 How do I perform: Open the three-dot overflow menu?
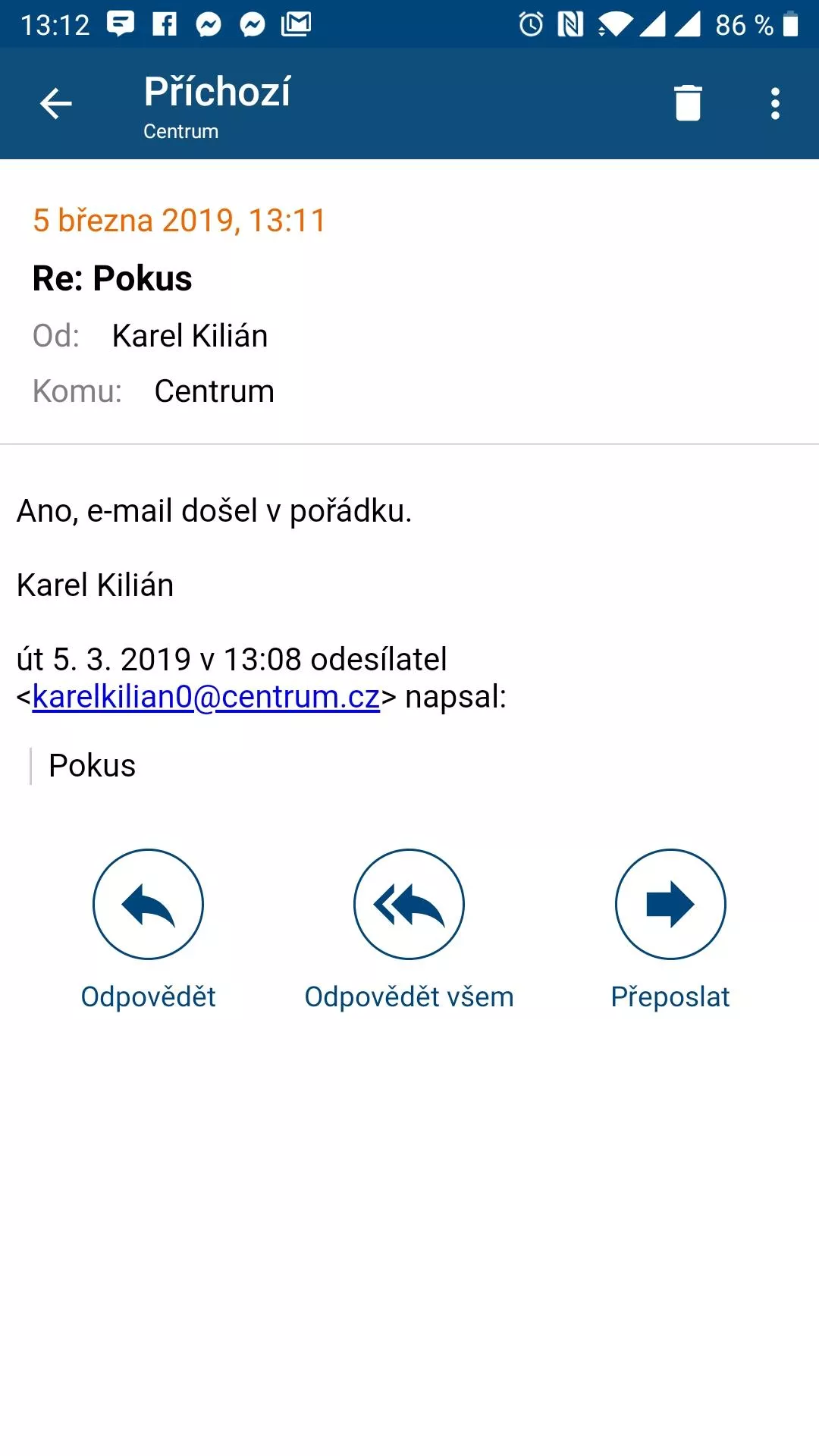click(775, 104)
